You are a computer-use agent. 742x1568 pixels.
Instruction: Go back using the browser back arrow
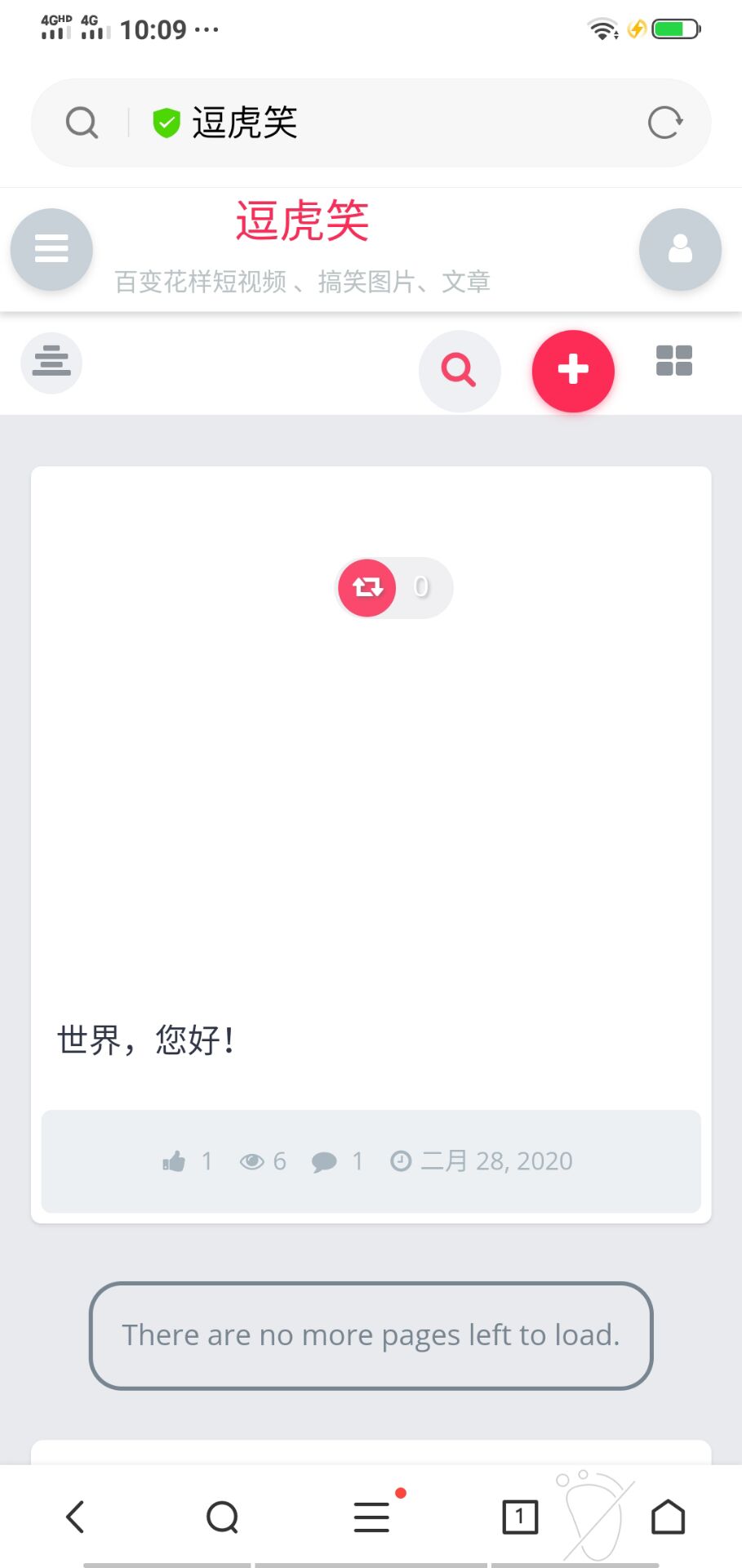click(x=74, y=1517)
